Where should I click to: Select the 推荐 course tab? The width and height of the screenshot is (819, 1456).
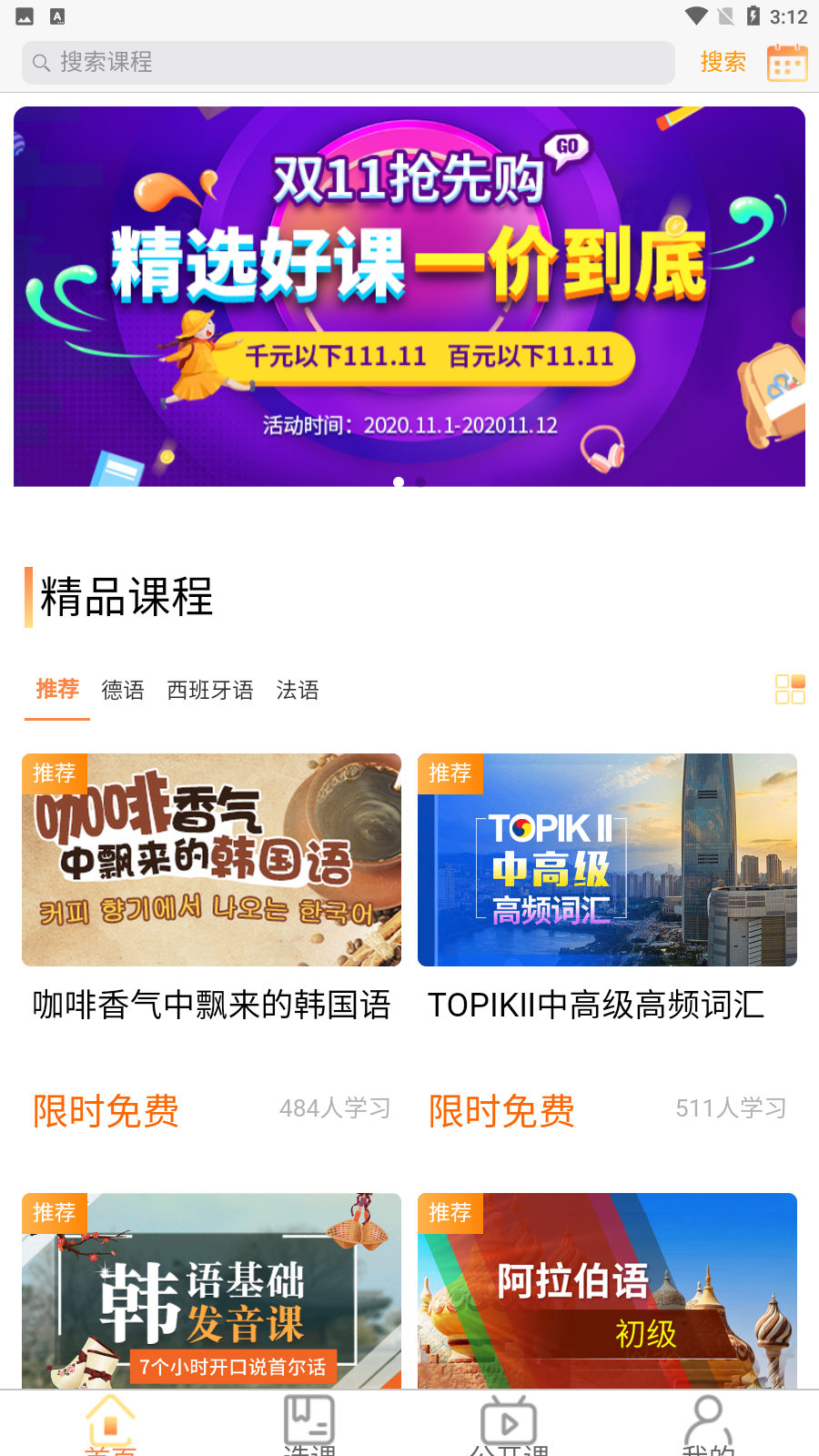point(57,690)
